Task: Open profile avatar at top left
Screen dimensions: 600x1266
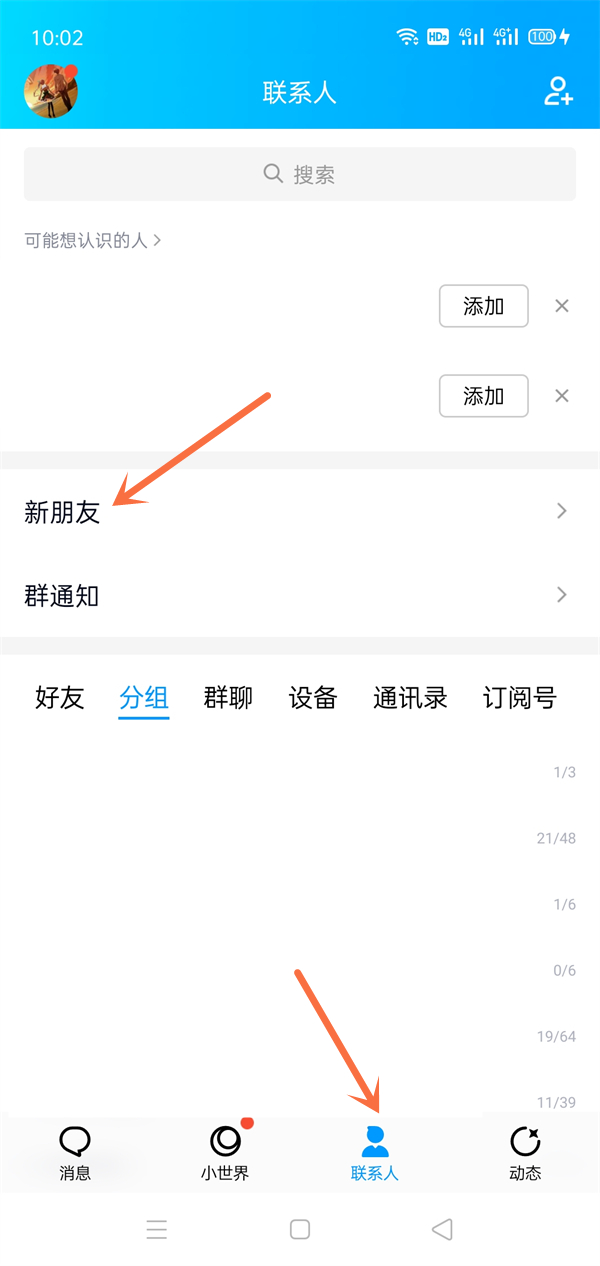Action: coord(51,92)
